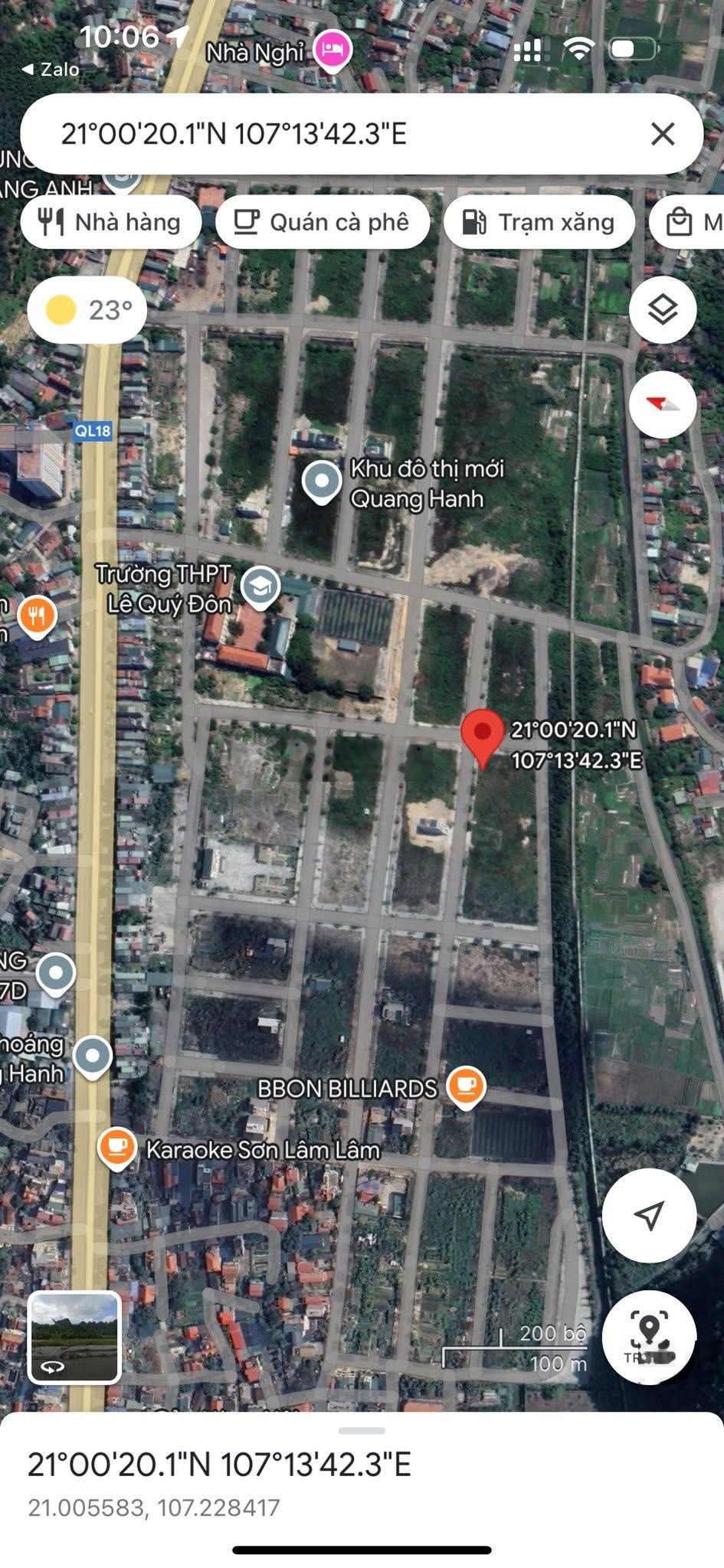Clear the coordinates search with X
Screen dimensions: 724x1568
pyautogui.click(x=662, y=134)
